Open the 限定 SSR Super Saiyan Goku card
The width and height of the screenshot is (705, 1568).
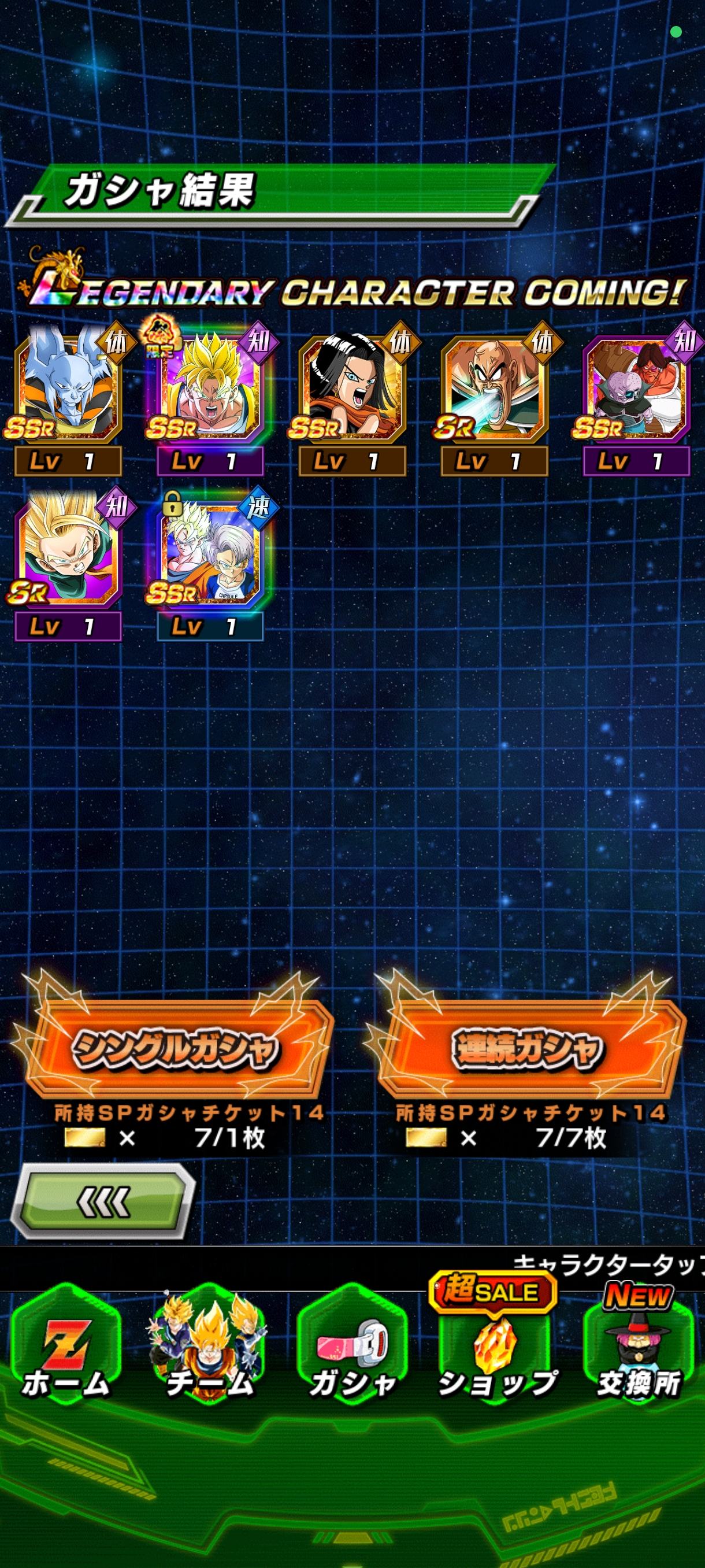point(210,391)
